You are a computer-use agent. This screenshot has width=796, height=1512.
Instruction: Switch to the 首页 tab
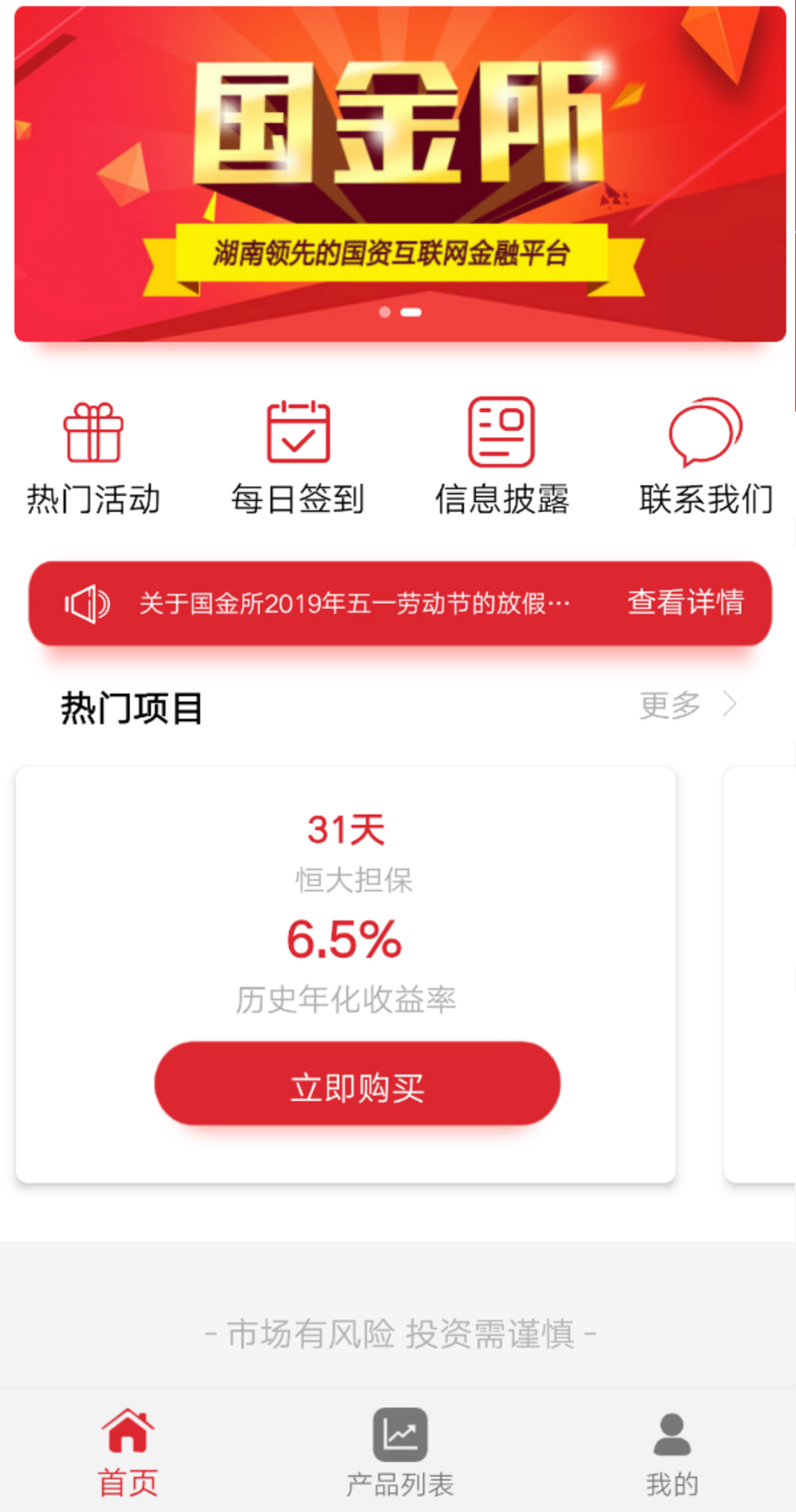click(128, 1452)
